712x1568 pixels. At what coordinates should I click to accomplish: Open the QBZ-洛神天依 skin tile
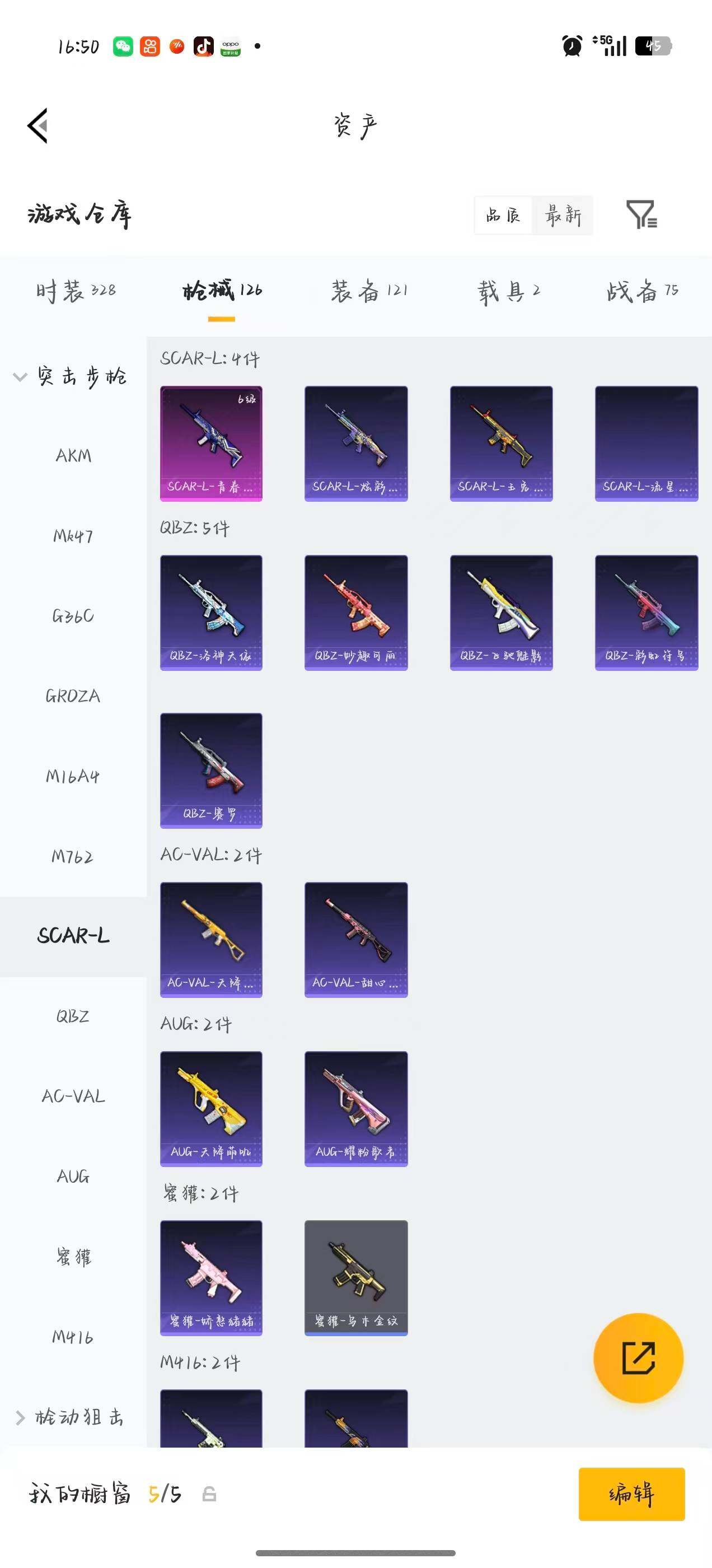click(211, 613)
